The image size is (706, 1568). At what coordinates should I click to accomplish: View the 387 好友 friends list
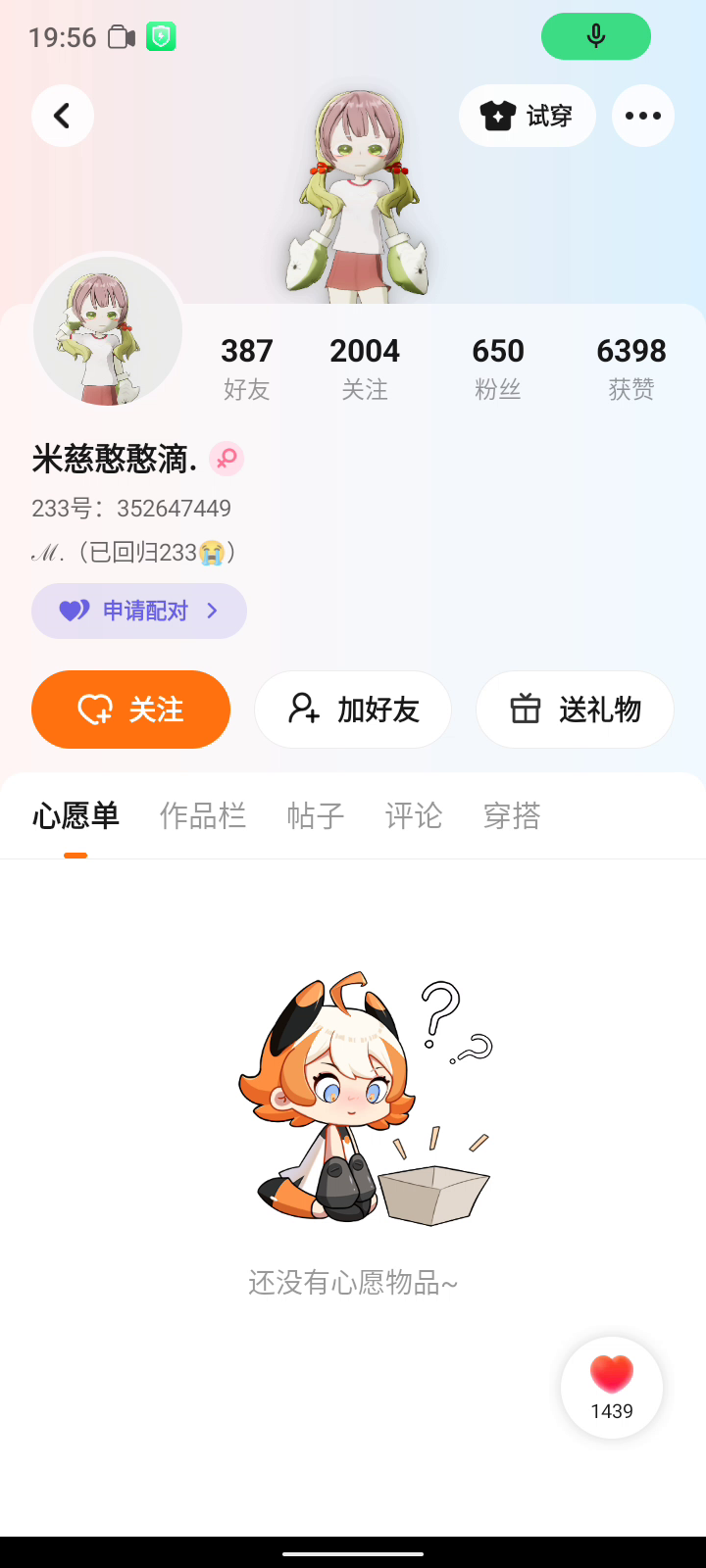click(x=246, y=367)
